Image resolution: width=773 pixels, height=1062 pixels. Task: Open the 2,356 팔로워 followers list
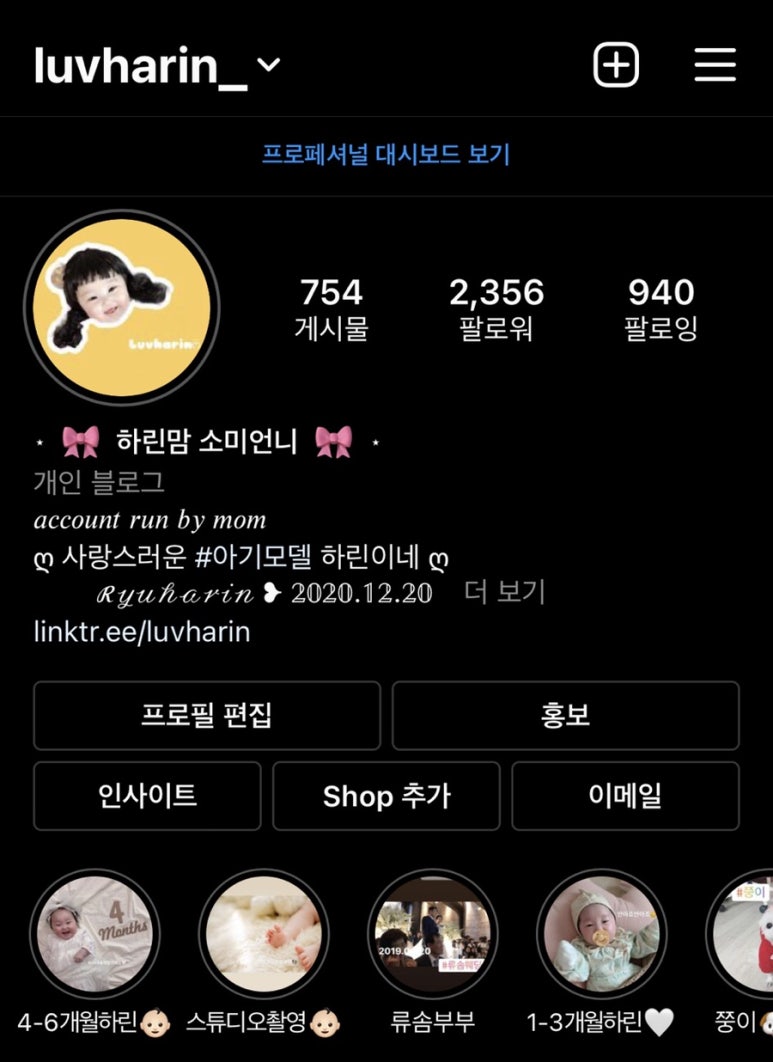point(496,309)
